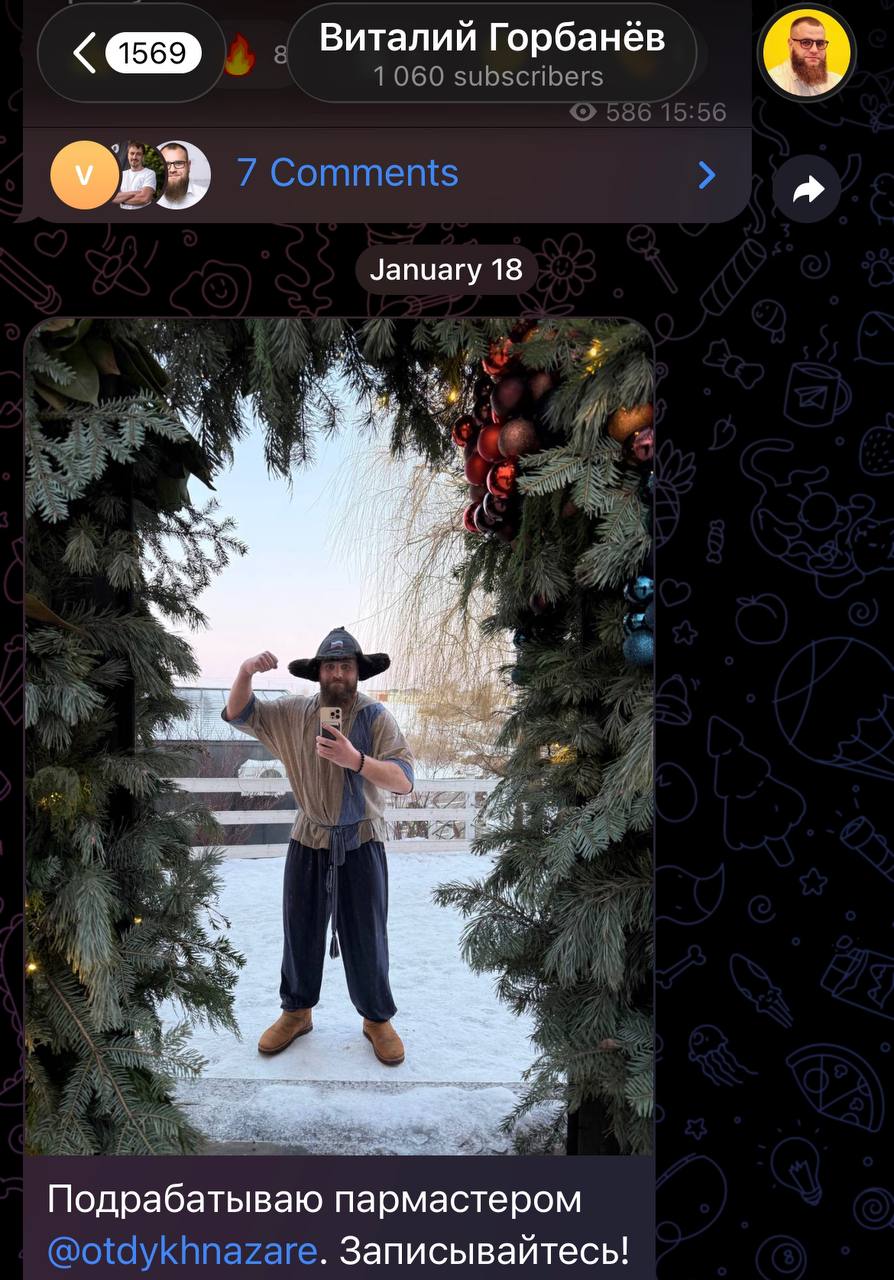Go back to the chat list

point(130,53)
